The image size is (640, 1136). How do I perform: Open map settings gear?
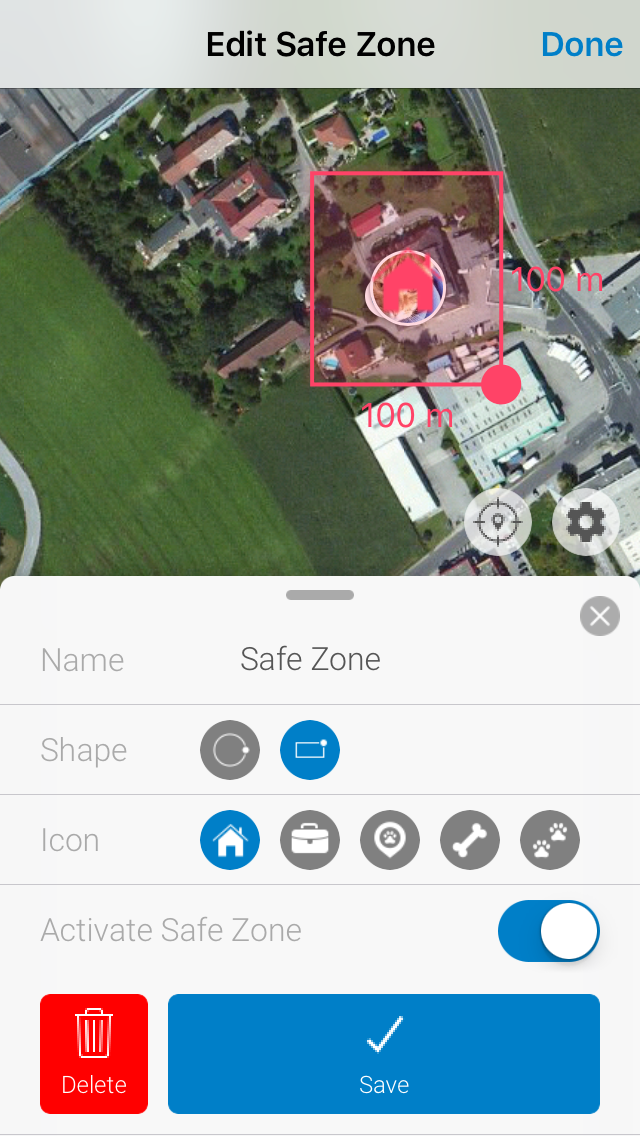point(586,522)
